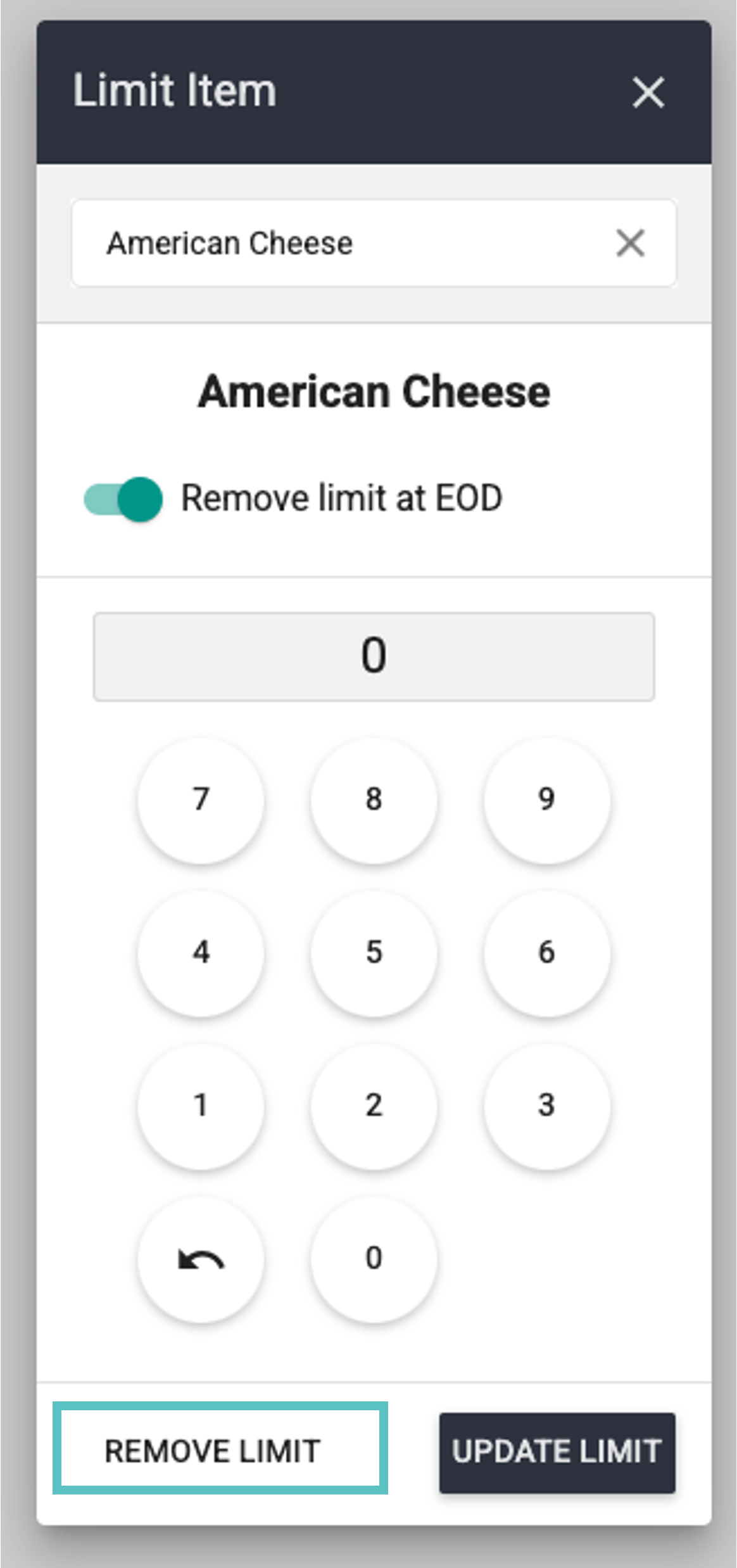Viewport: 737px width, 1568px height.
Task: Enter digit 5 on keypad
Action: (374, 952)
